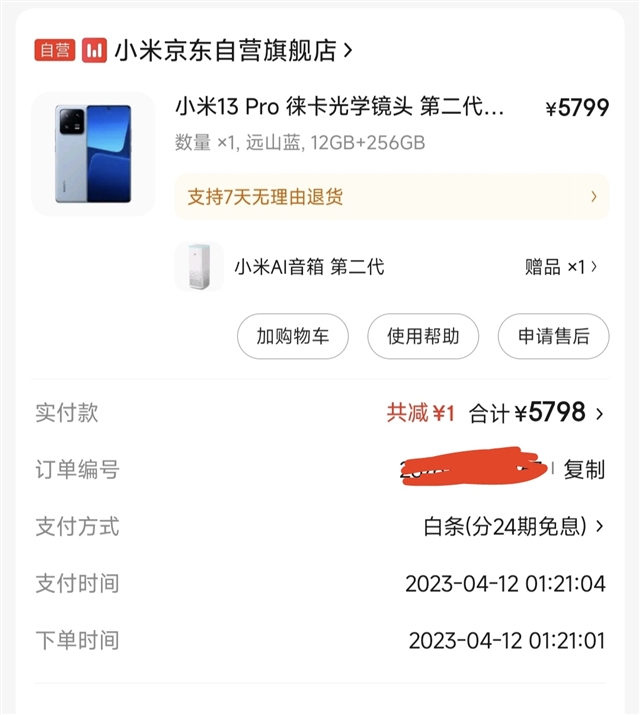Tap the 加购物车 button
Viewport: 640px width, 715px height.
click(293, 336)
